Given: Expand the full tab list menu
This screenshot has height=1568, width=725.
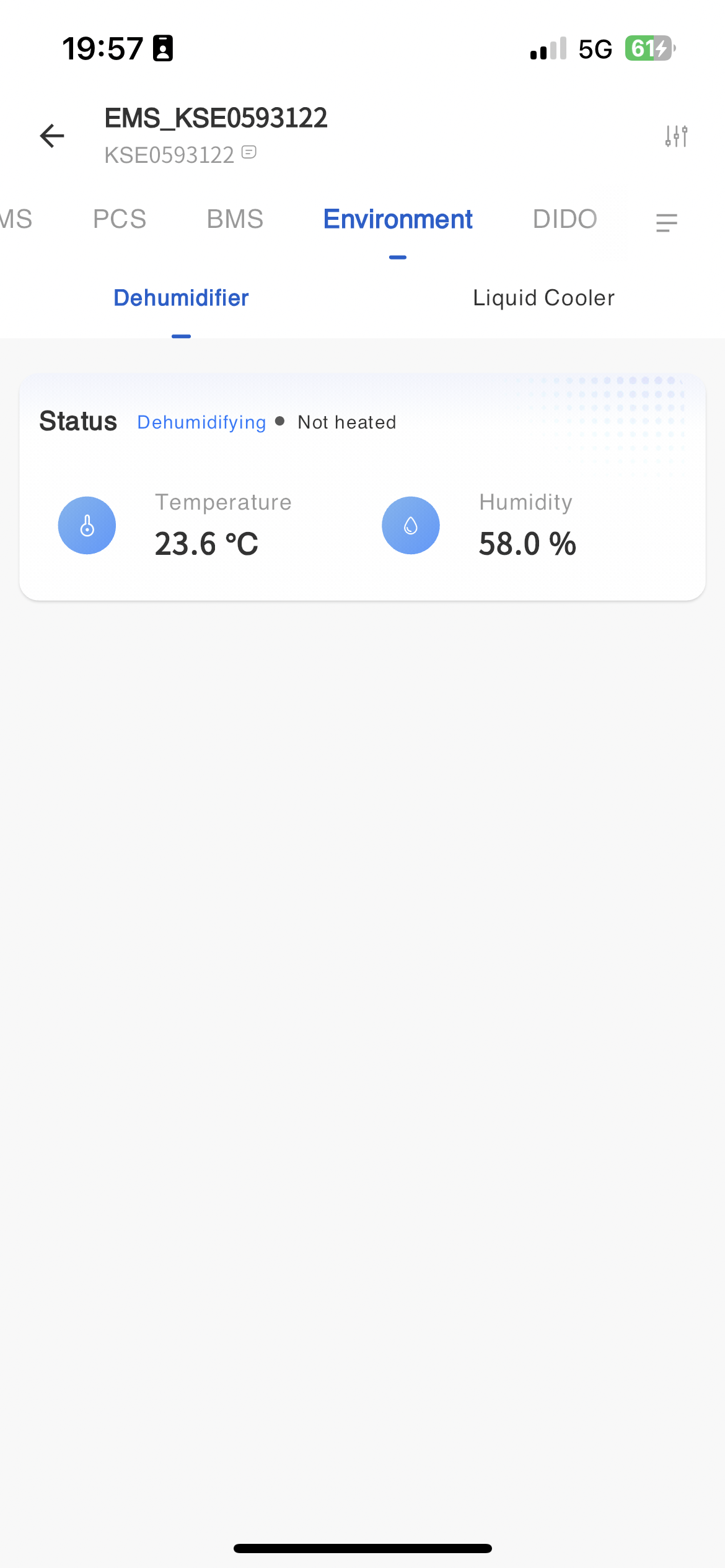Looking at the screenshot, I should [x=667, y=222].
